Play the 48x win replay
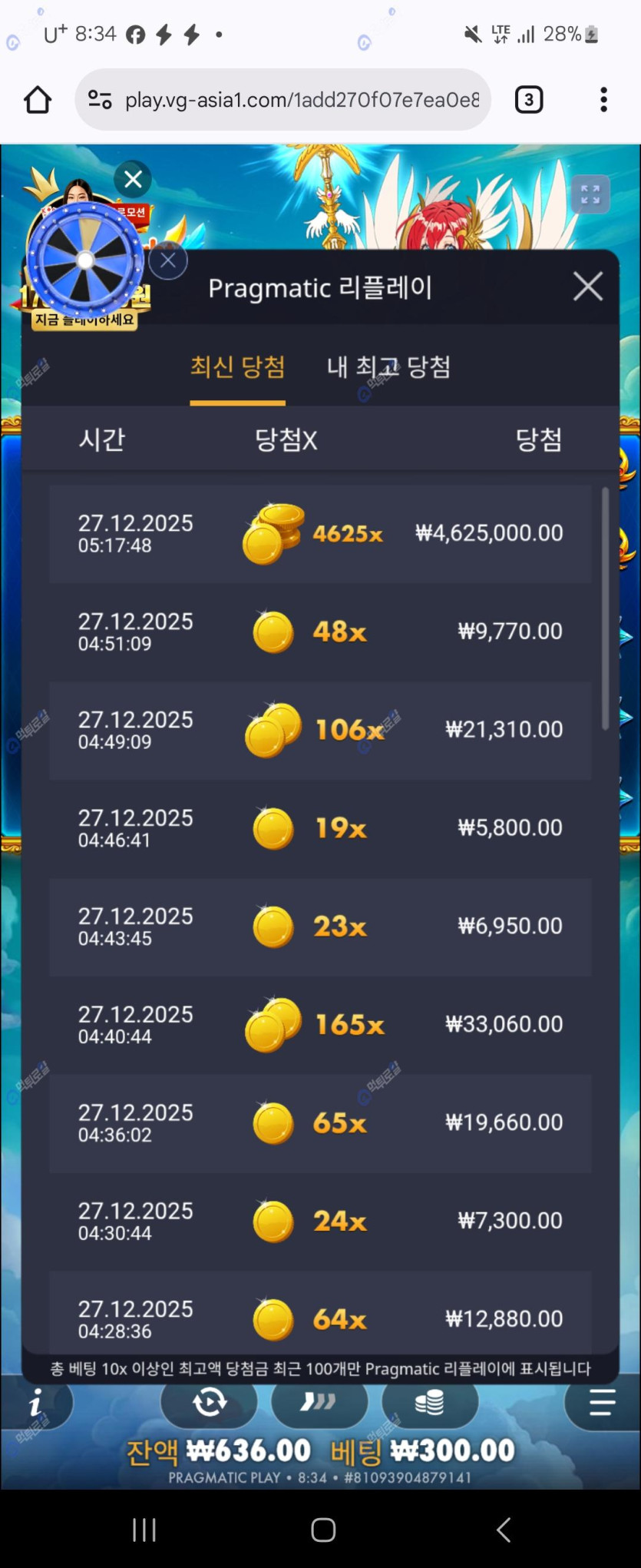The width and height of the screenshot is (641, 1568). click(320, 632)
